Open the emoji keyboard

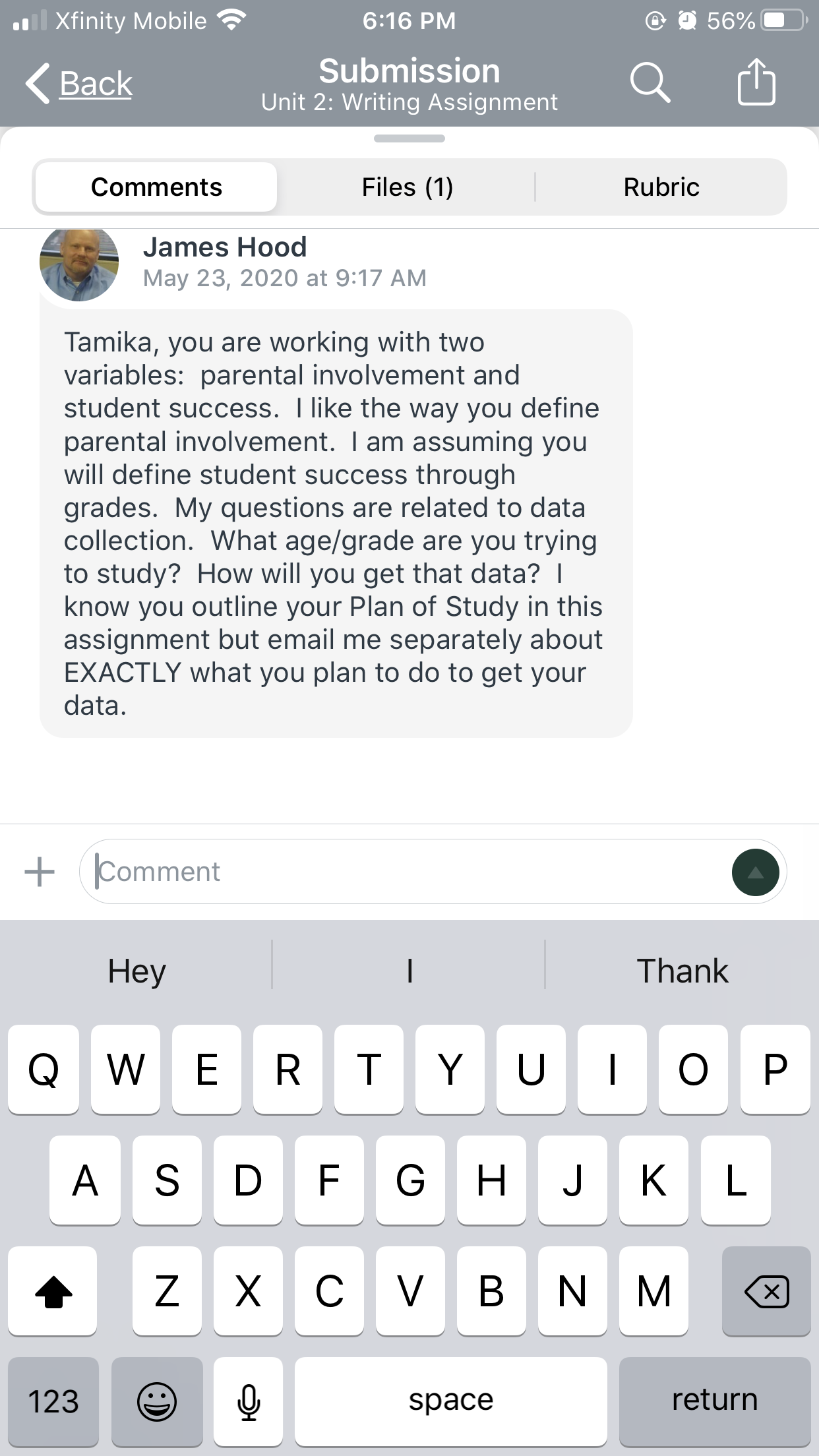[x=157, y=1401]
